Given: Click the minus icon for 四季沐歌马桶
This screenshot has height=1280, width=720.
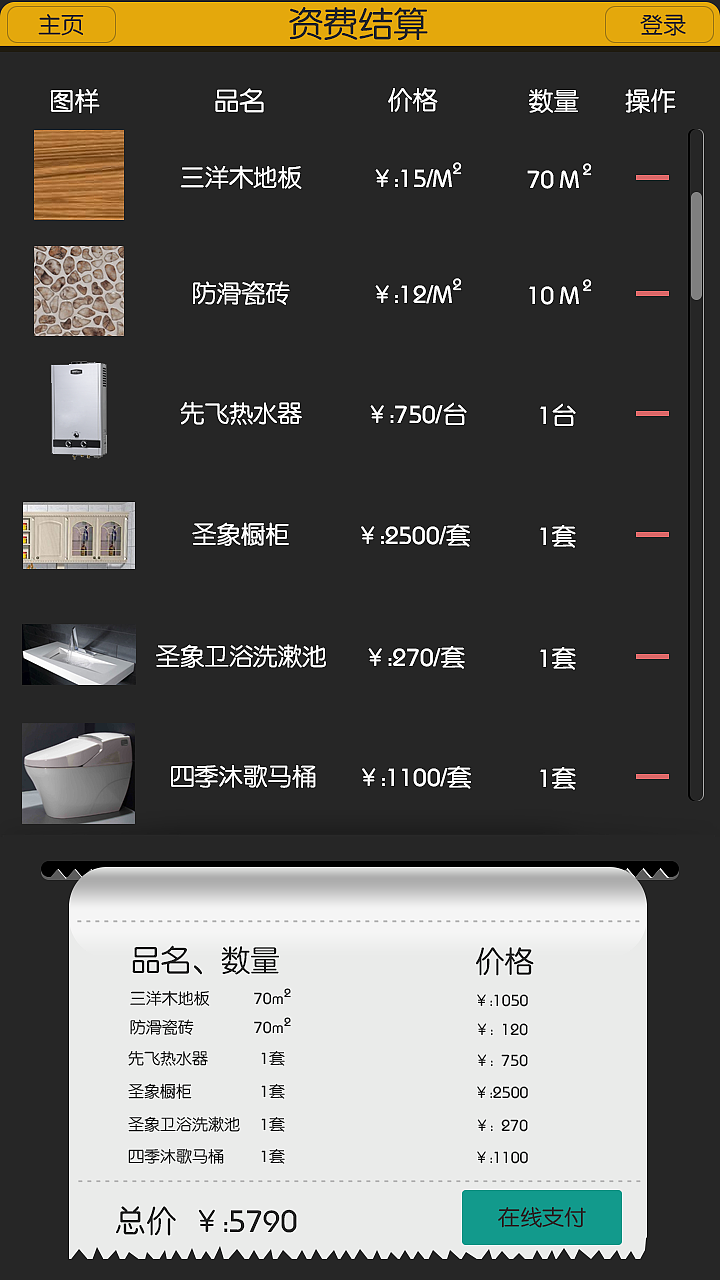Looking at the screenshot, I should [x=652, y=776].
